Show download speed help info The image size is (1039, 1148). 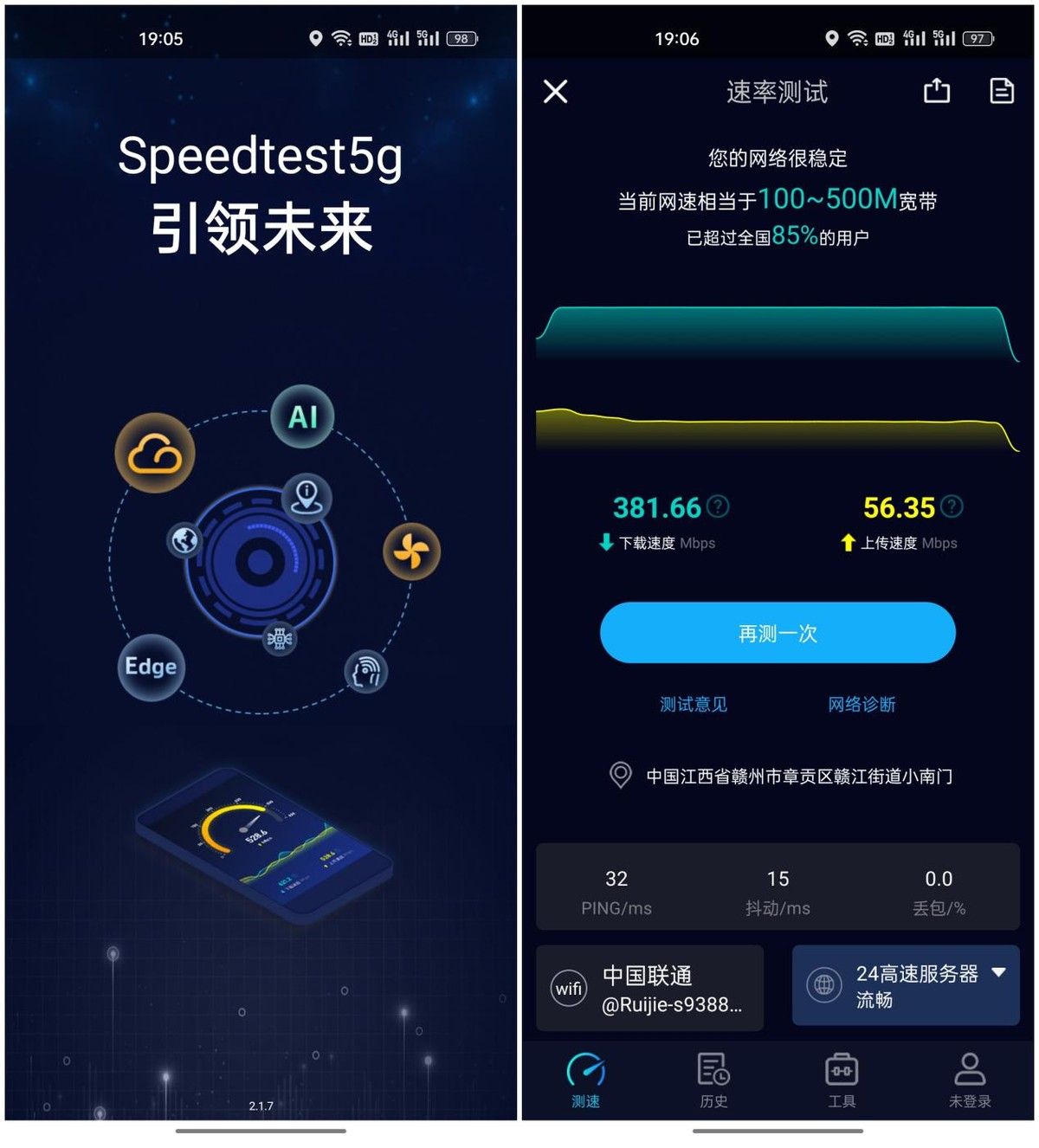coord(718,506)
